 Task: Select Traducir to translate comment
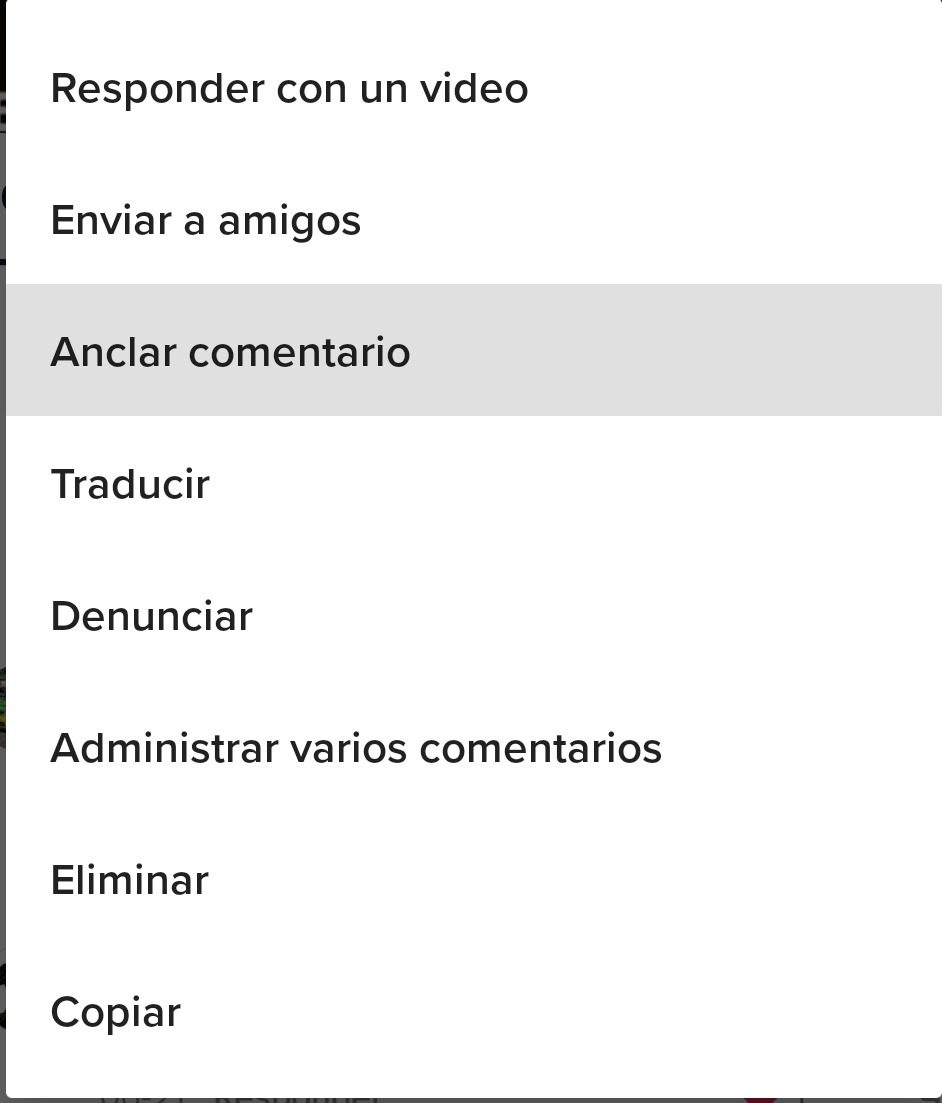130,484
